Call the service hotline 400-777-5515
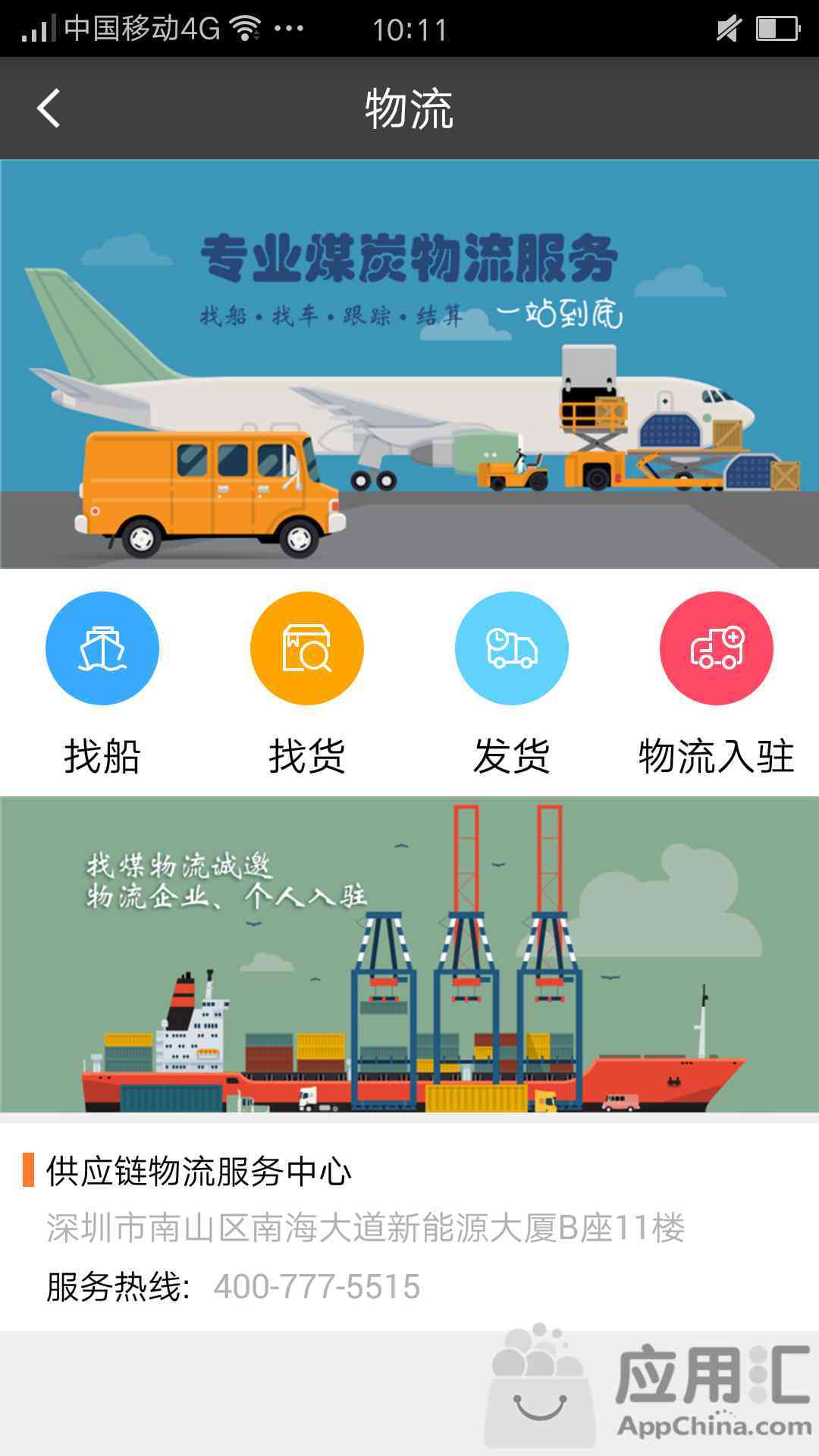Image resolution: width=819 pixels, height=1456 pixels. (316, 1287)
